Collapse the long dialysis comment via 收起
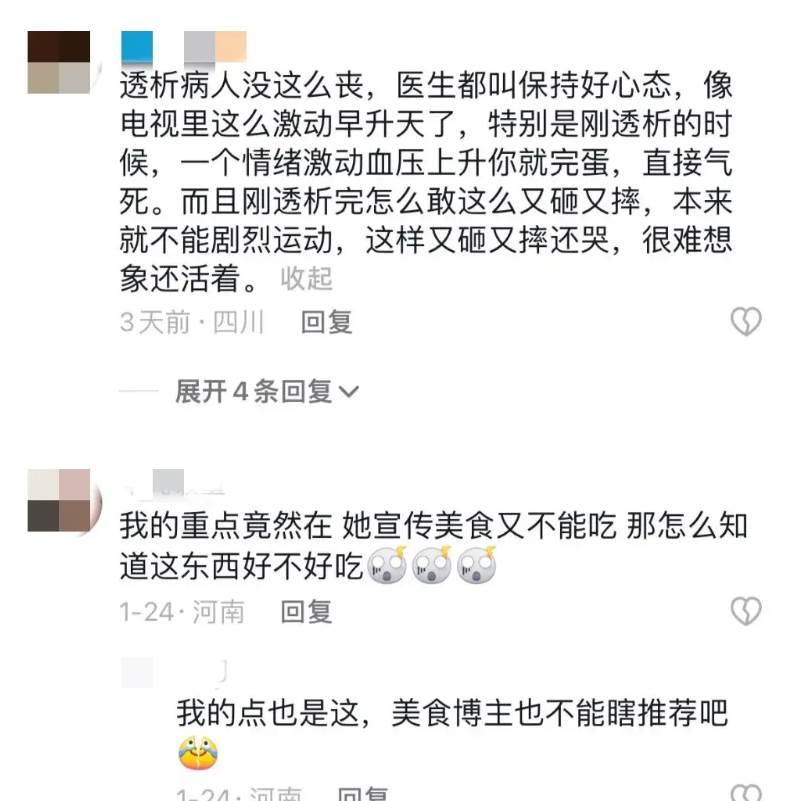This screenshot has height=801, width=794. [x=307, y=279]
